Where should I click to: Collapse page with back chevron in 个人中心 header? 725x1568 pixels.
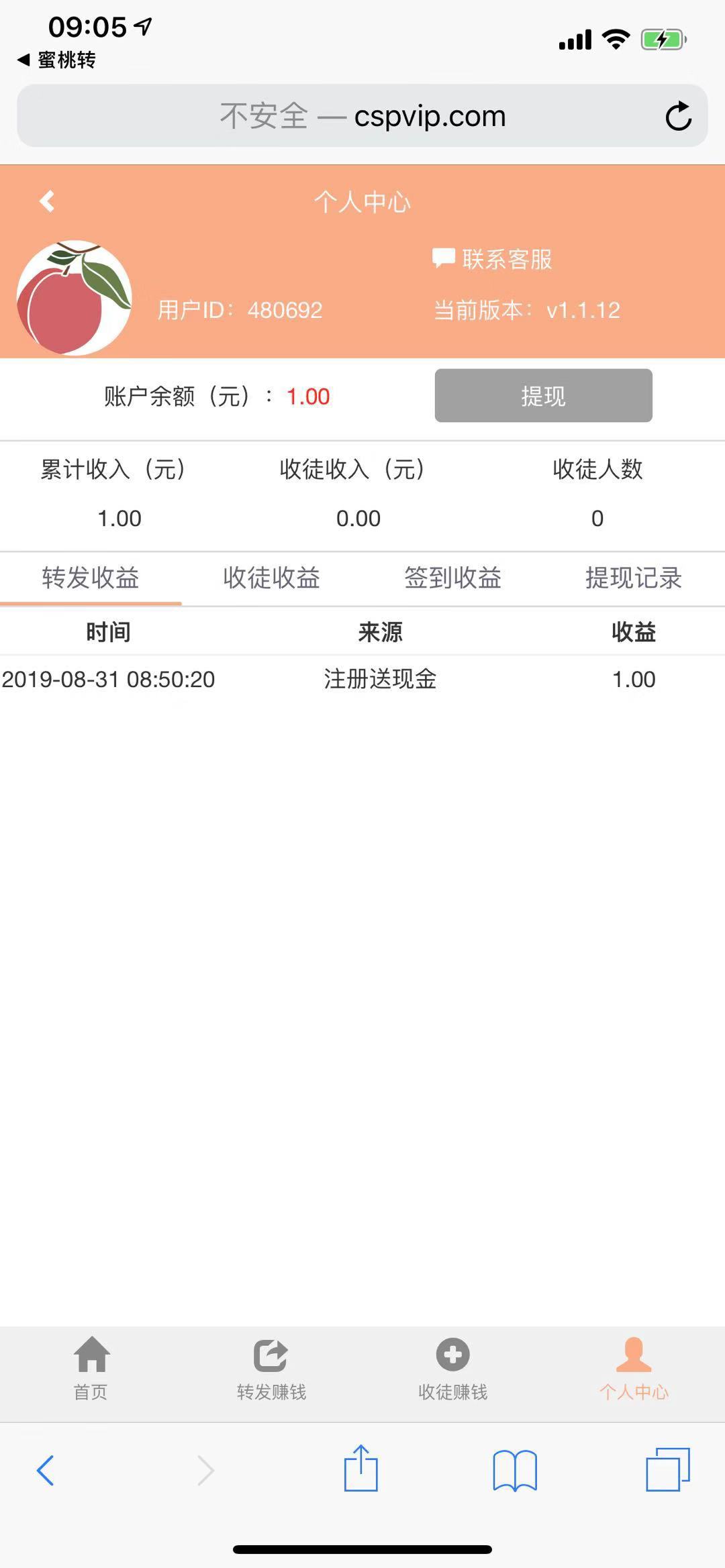pyautogui.click(x=47, y=201)
